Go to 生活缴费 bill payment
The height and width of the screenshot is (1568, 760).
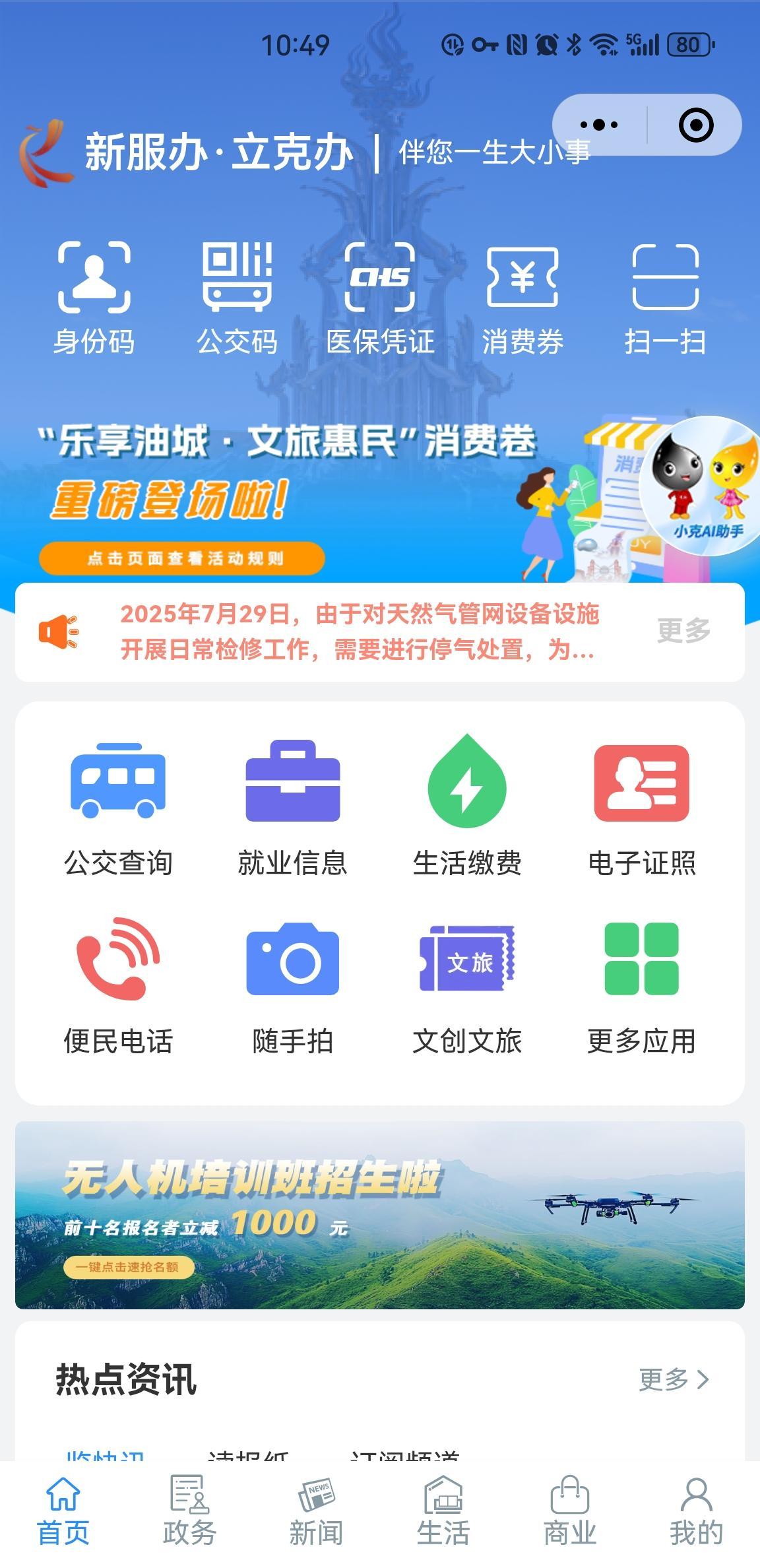coord(467,808)
